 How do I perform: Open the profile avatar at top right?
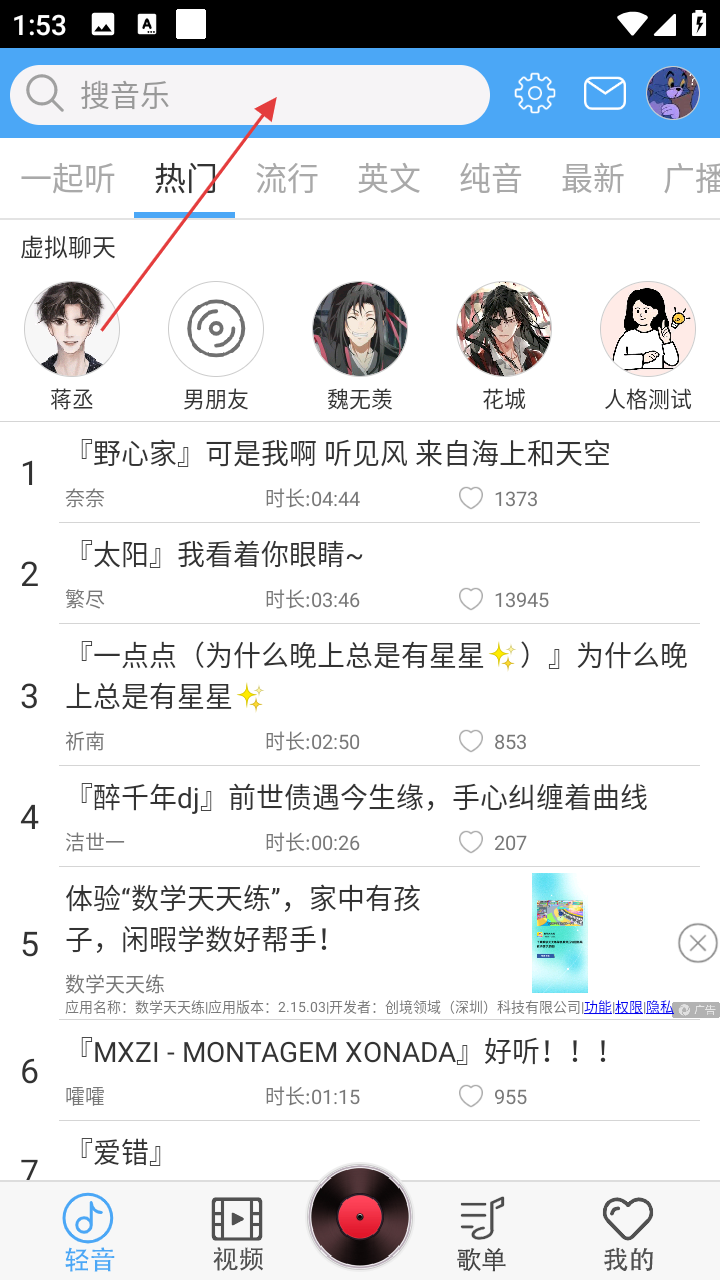pos(672,94)
